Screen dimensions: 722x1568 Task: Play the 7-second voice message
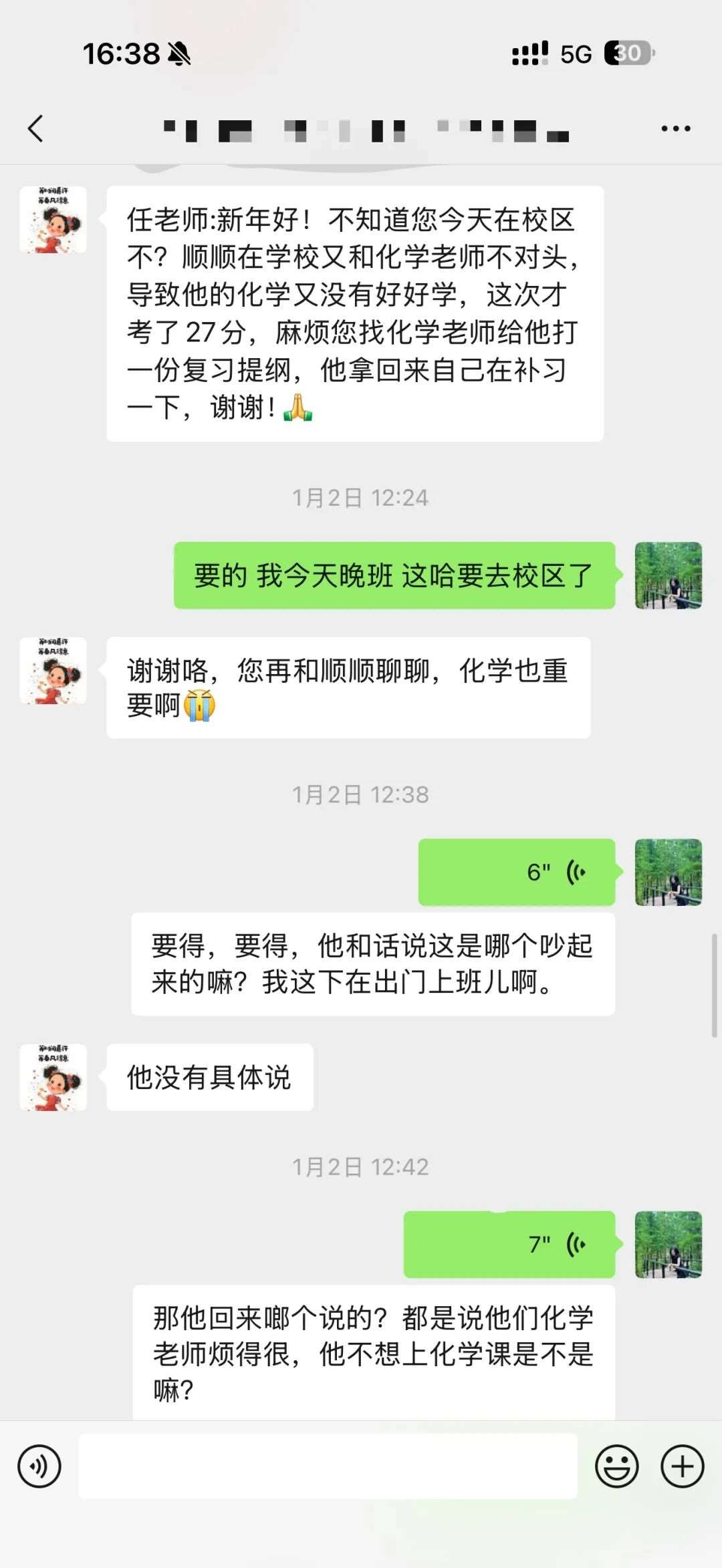pos(509,1244)
